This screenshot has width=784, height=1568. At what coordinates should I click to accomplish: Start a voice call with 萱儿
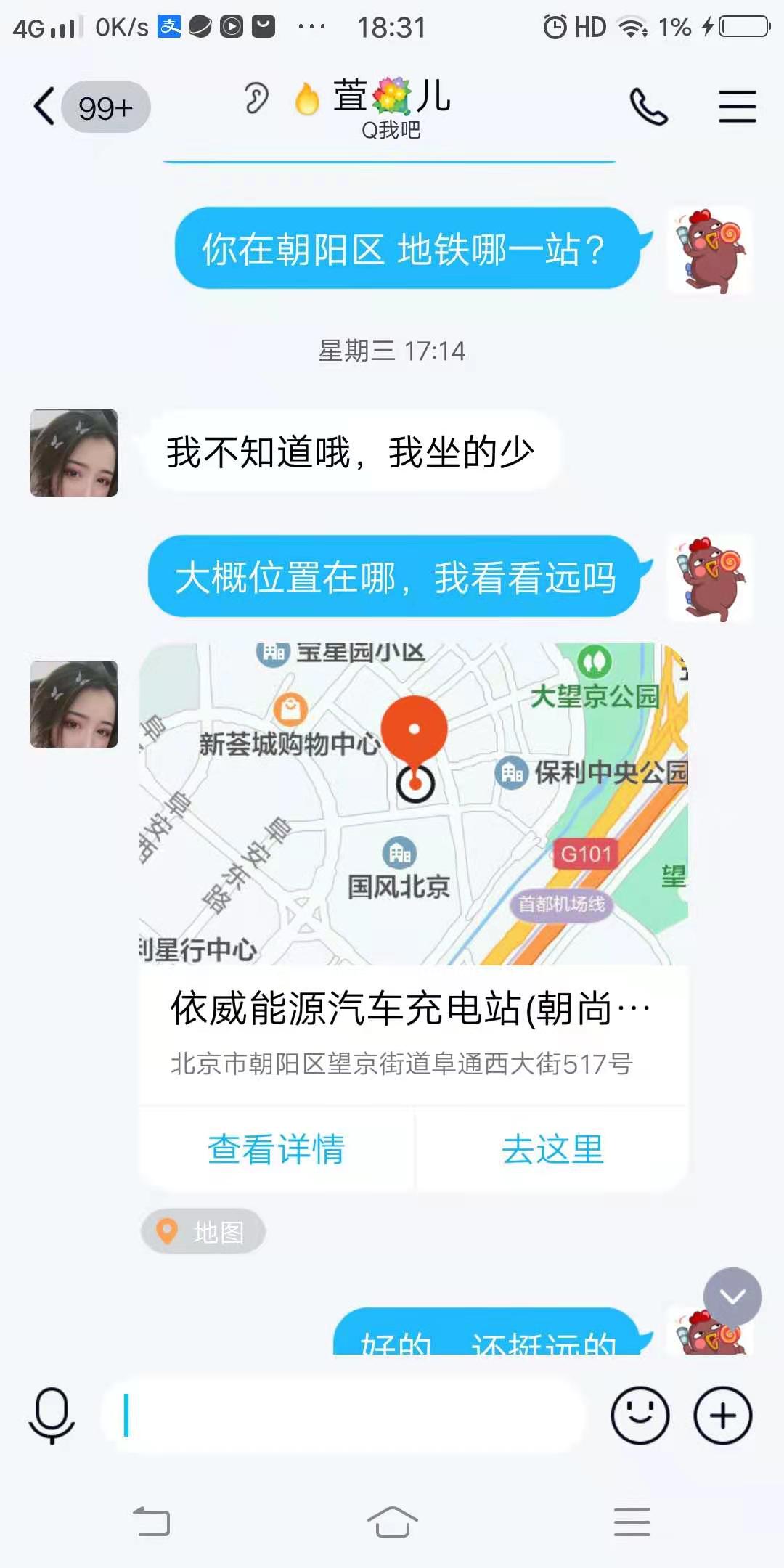point(648,107)
